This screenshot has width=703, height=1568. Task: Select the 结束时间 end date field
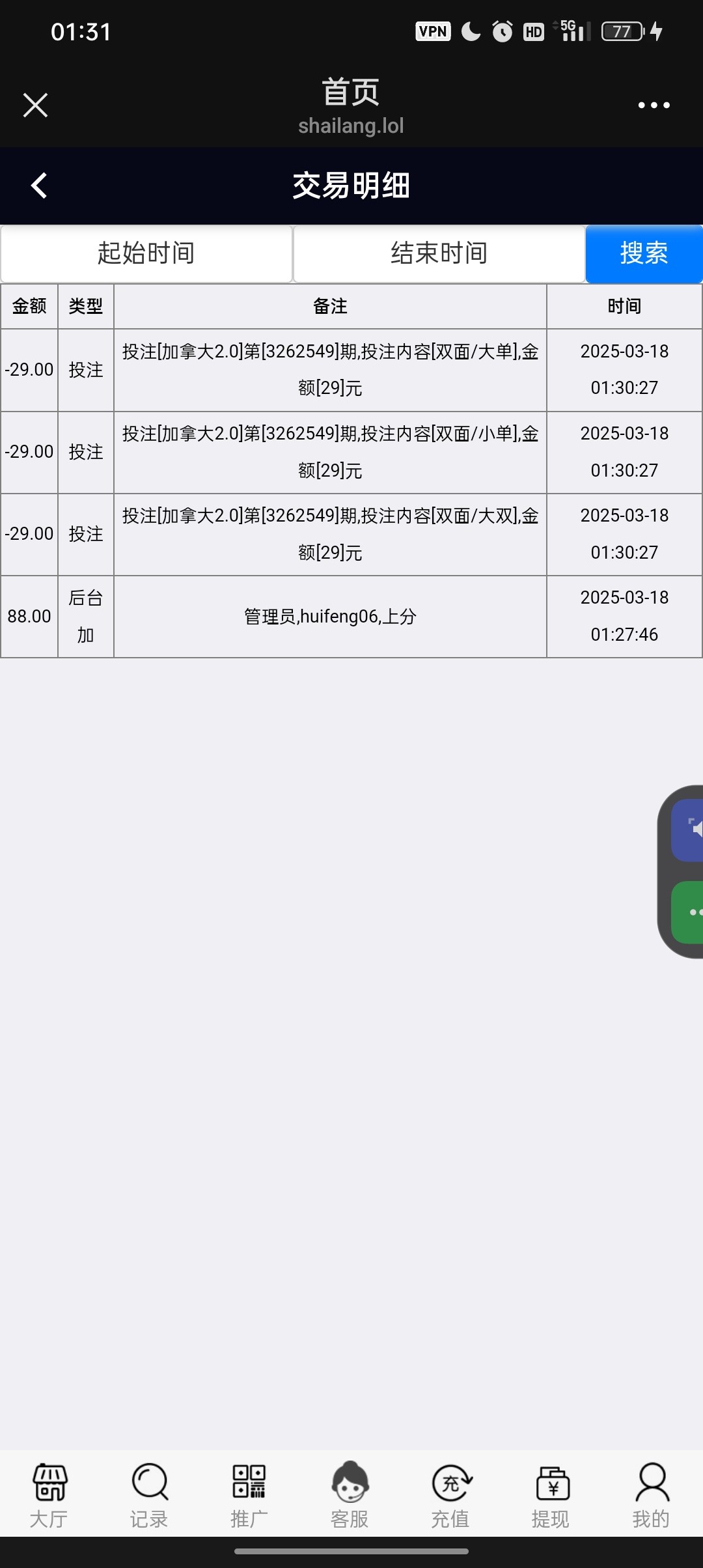click(439, 253)
